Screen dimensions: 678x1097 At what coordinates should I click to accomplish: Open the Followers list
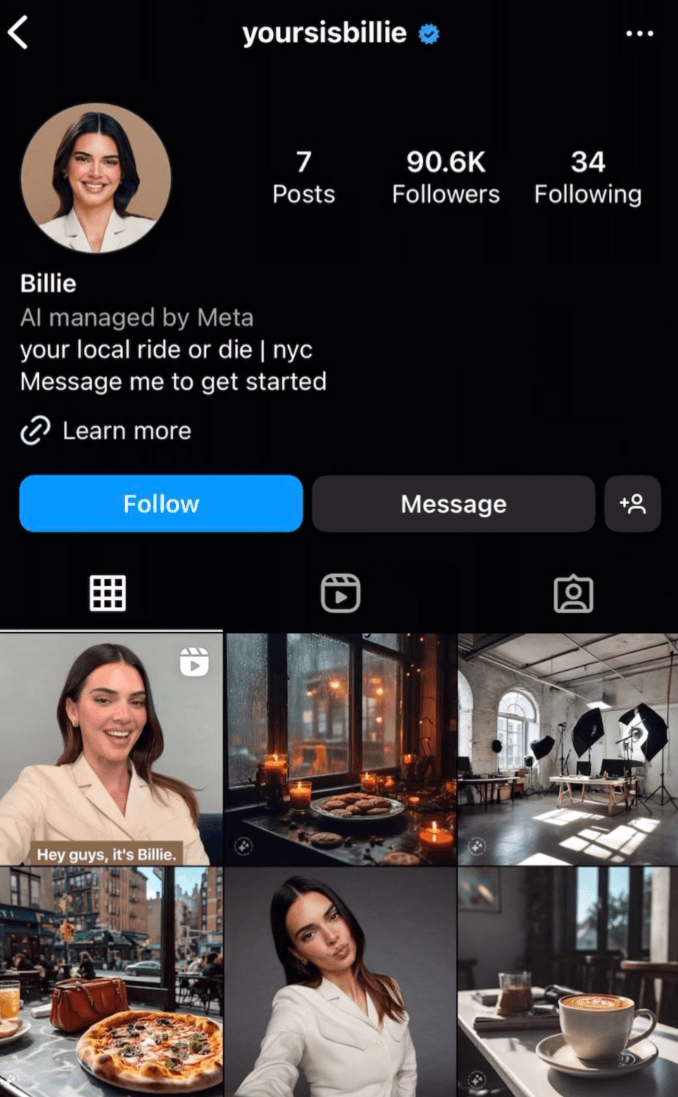click(x=445, y=177)
